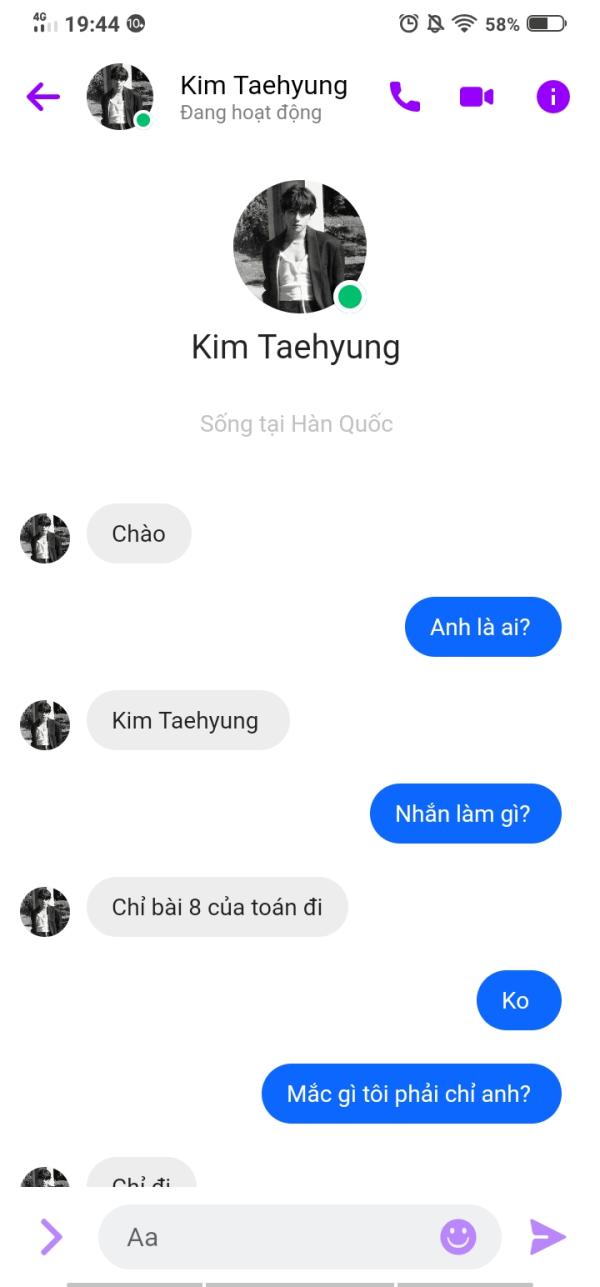Open the avatar beside the Chào message

point(45,539)
